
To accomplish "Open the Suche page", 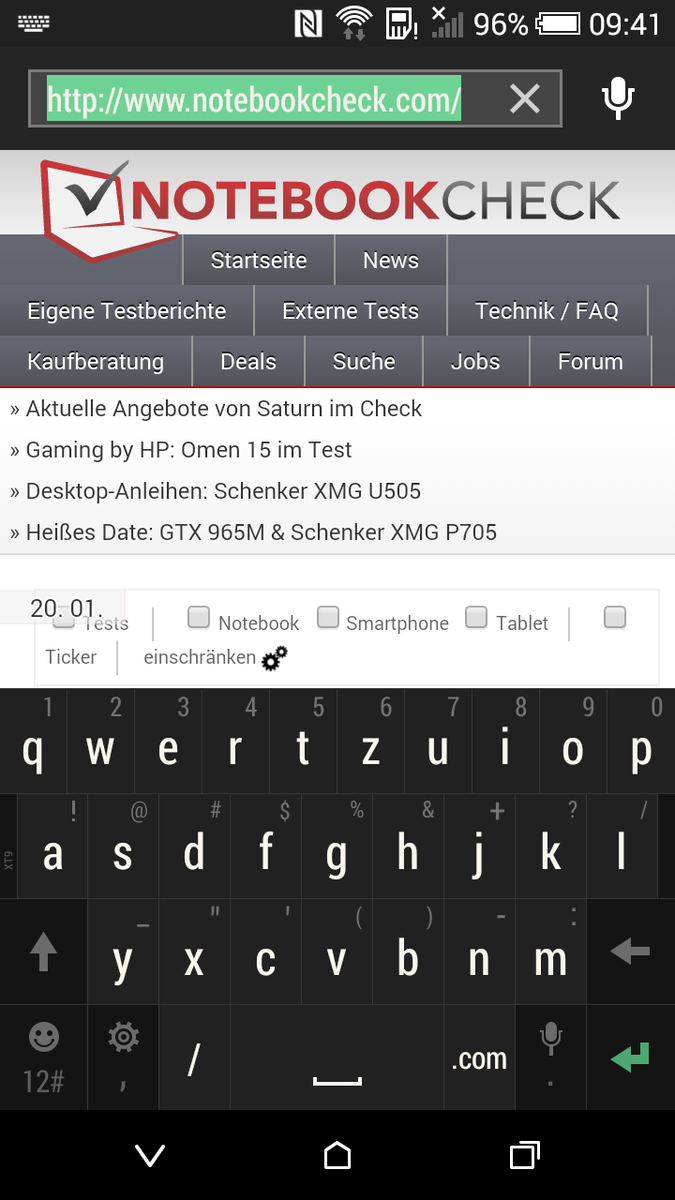I will pyautogui.click(x=364, y=362).
